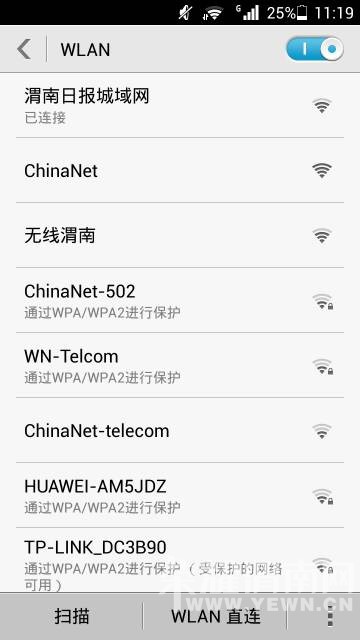Viewport: 360px width, 640px height.
Task: Select the WN-Telcom network
Action: click(x=180, y=365)
